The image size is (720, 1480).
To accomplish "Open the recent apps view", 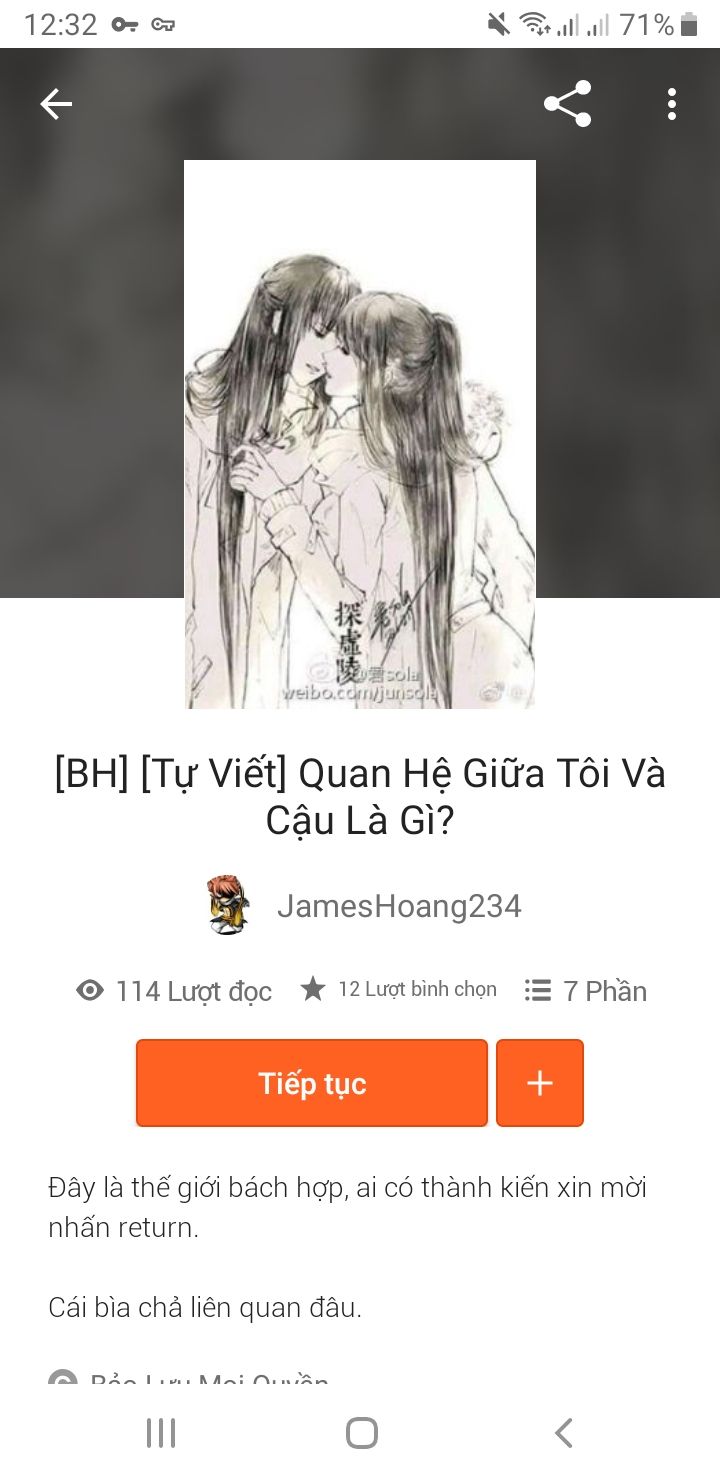I will [x=161, y=1433].
